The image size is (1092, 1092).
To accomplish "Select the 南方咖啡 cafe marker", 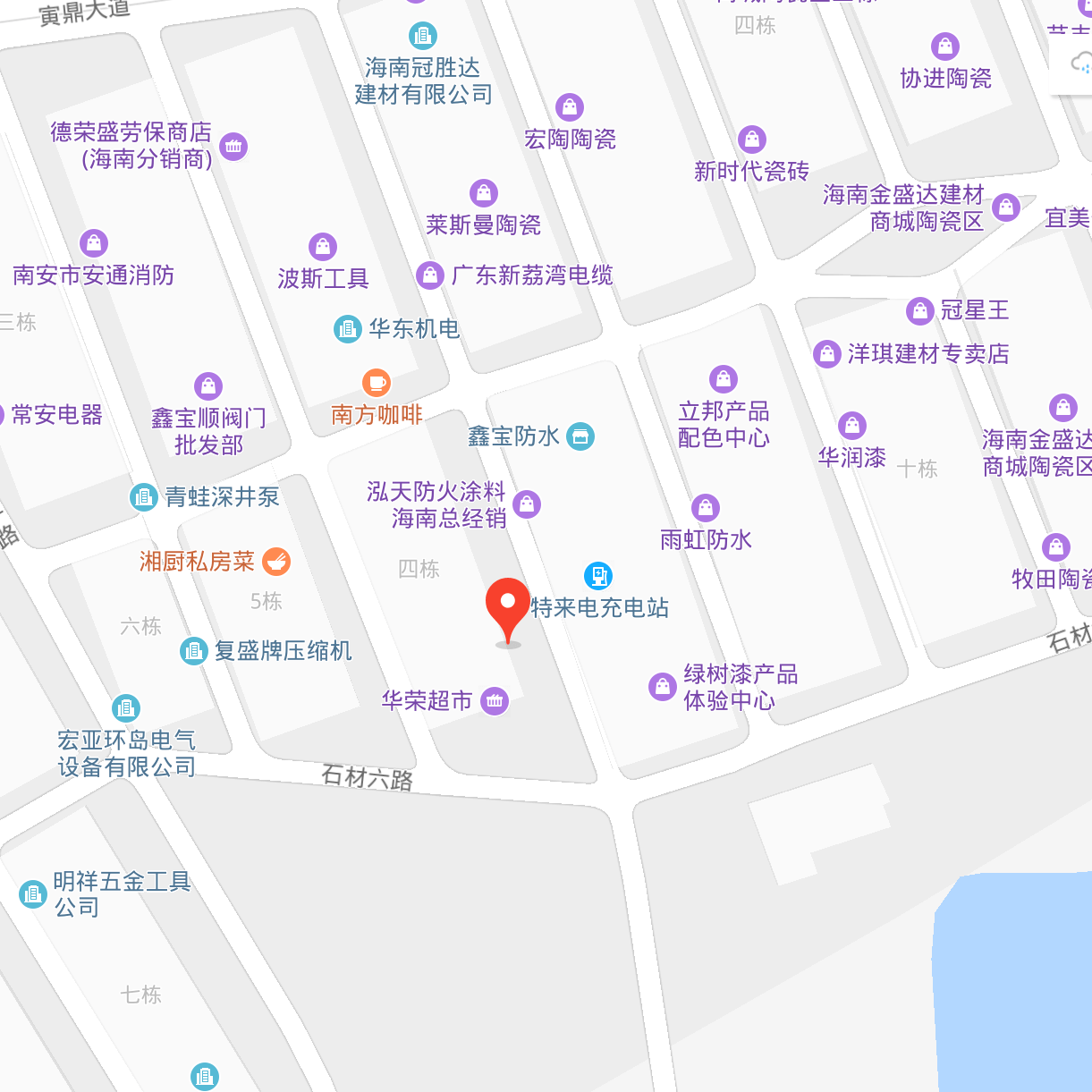I will click(377, 383).
